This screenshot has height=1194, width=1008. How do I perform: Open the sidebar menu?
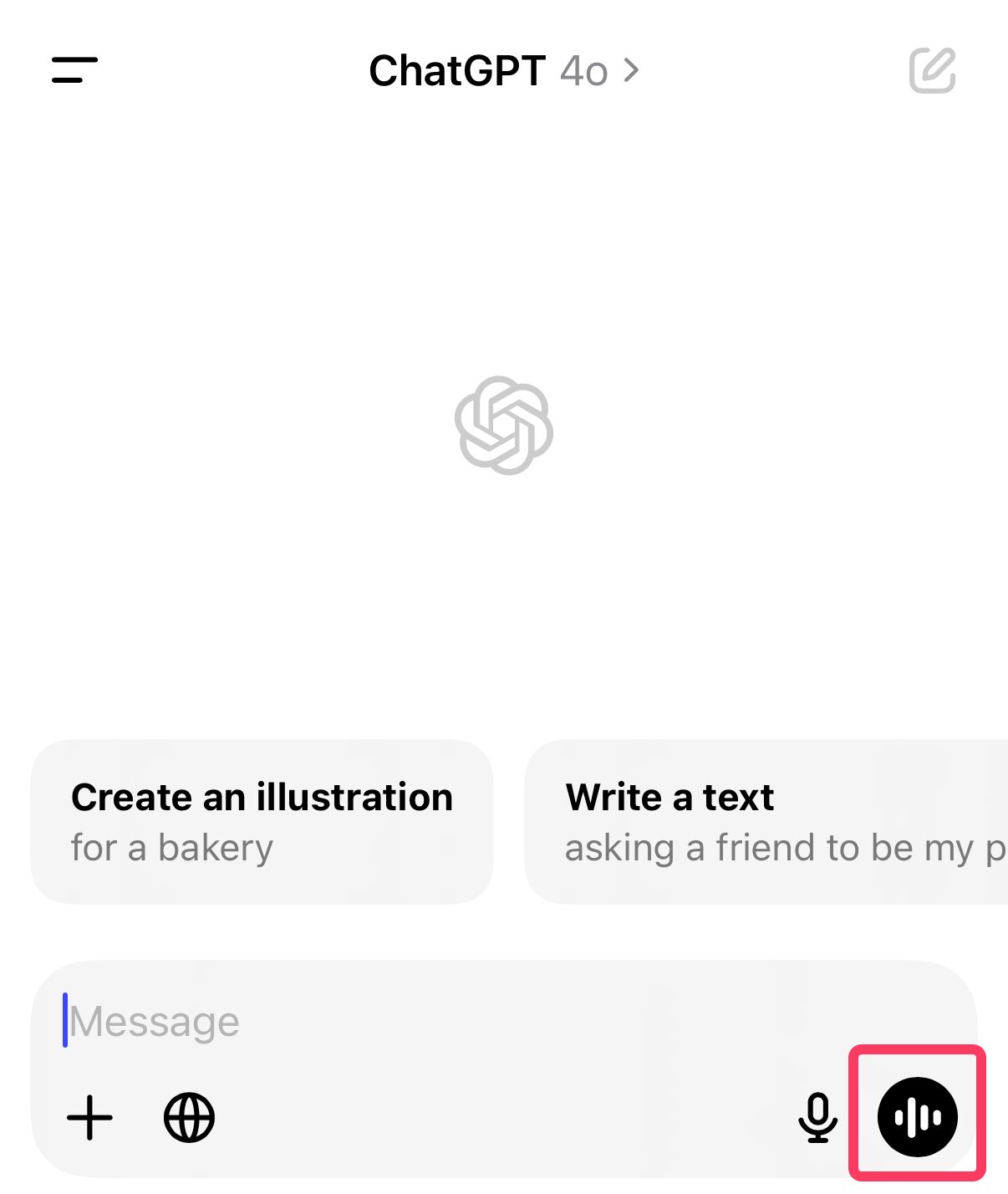(74, 70)
